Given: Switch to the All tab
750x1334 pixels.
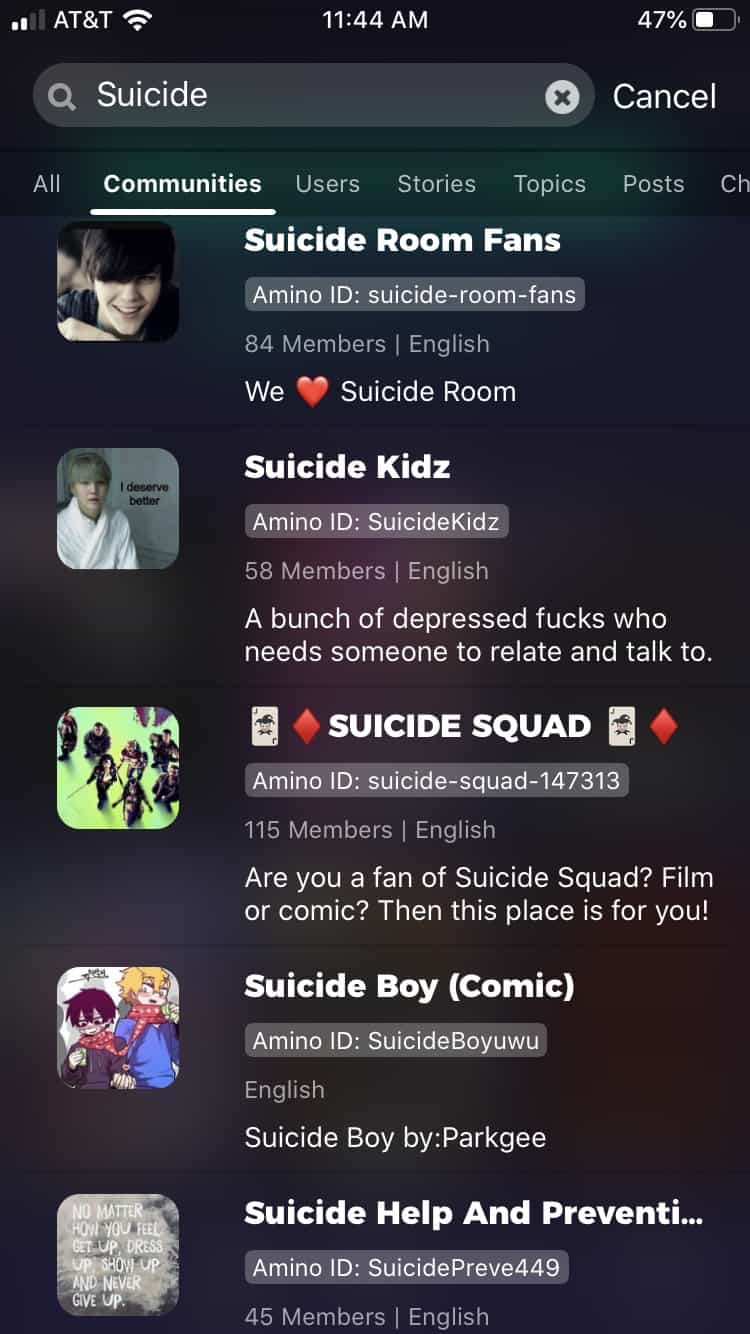Looking at the screenshot, I should [47, 184].
